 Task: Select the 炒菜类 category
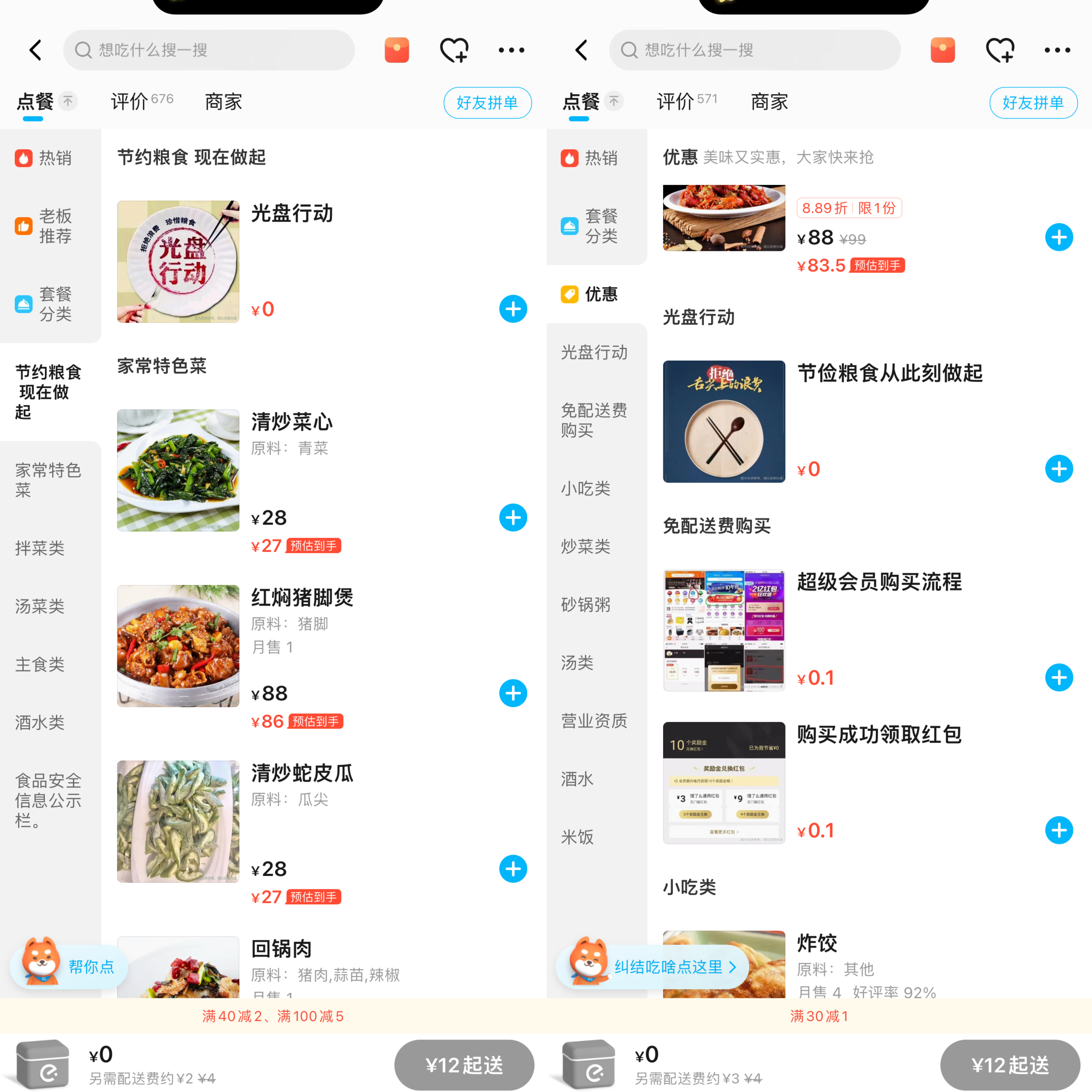tap(585, 547)
